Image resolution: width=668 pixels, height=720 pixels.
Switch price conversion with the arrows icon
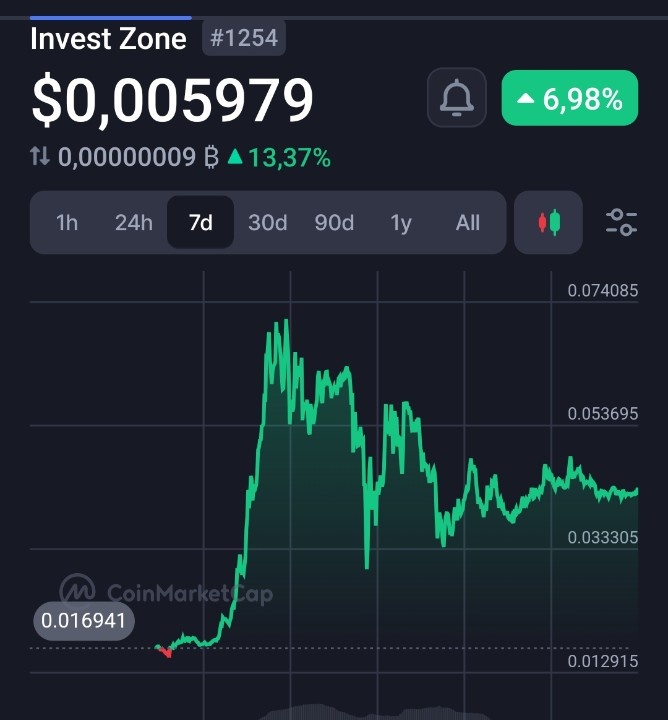[40, 156]
